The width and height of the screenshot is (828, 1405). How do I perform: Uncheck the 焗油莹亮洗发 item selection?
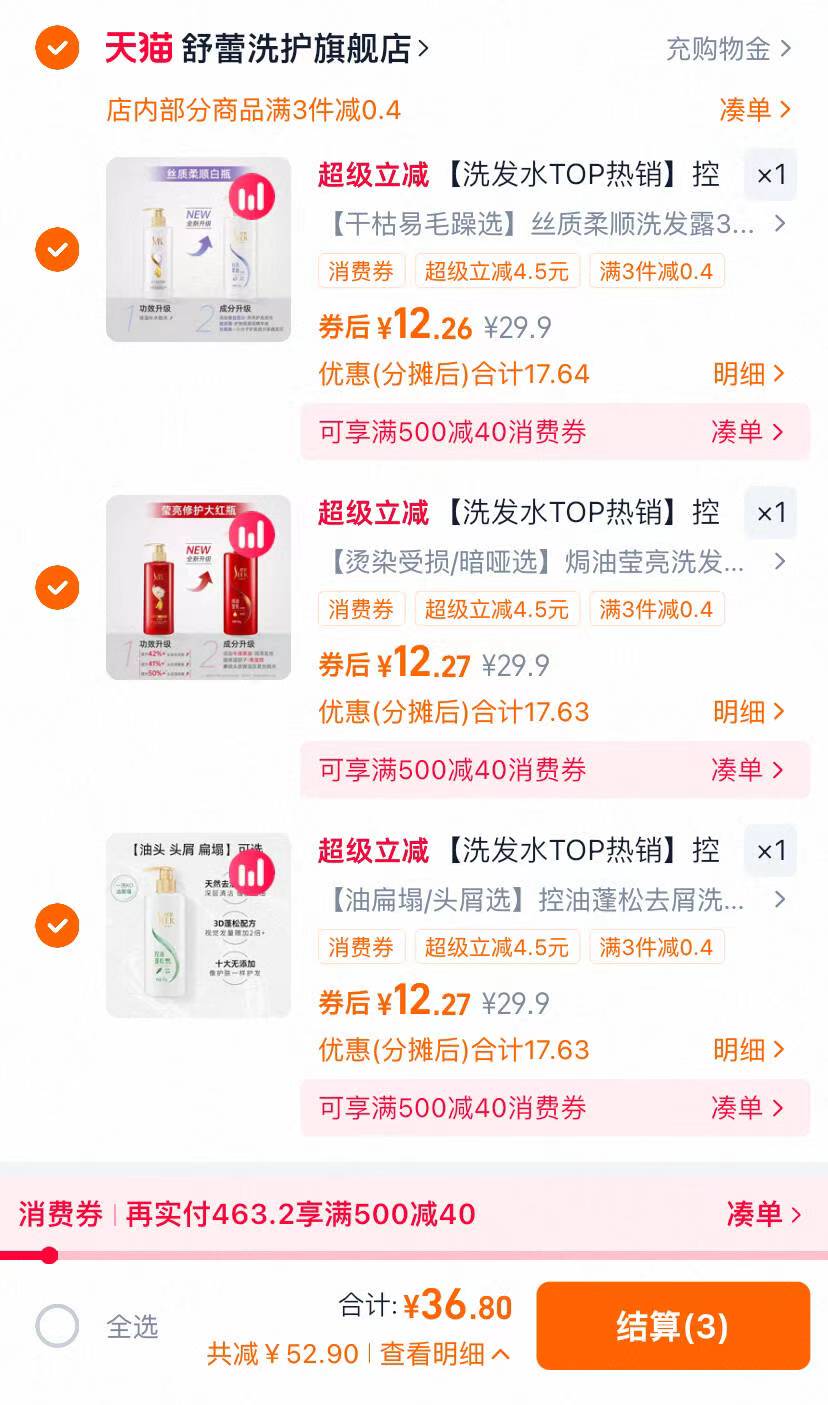tap(57, 588)
